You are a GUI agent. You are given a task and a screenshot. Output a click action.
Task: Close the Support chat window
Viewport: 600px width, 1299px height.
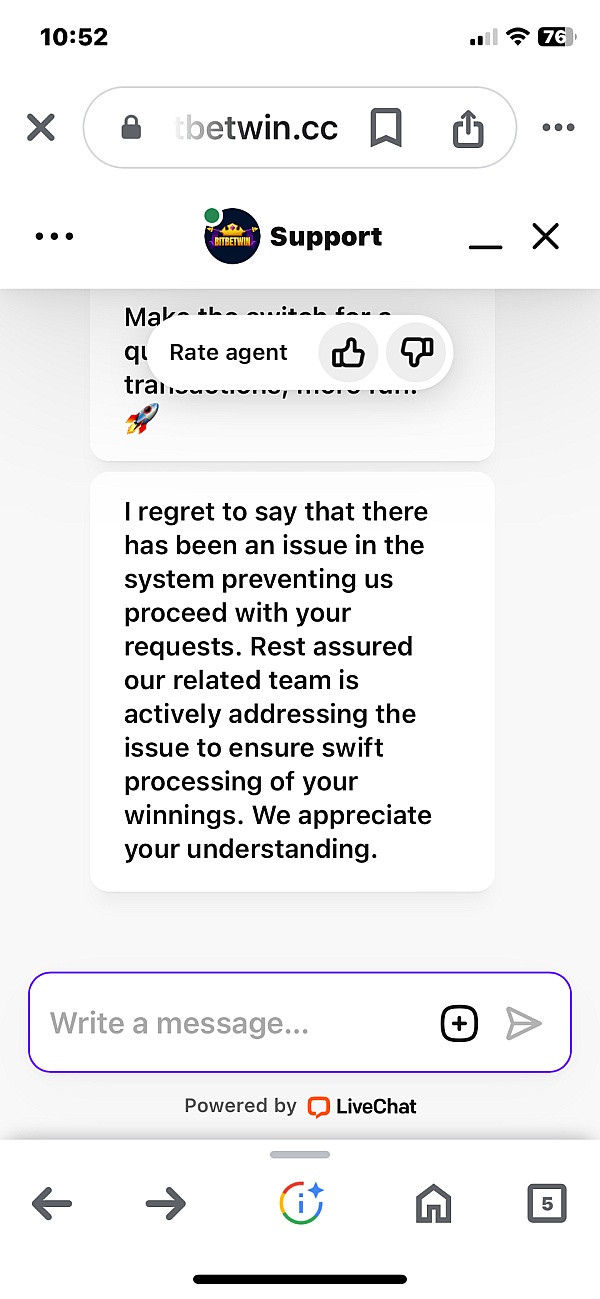tap(545, 236)
